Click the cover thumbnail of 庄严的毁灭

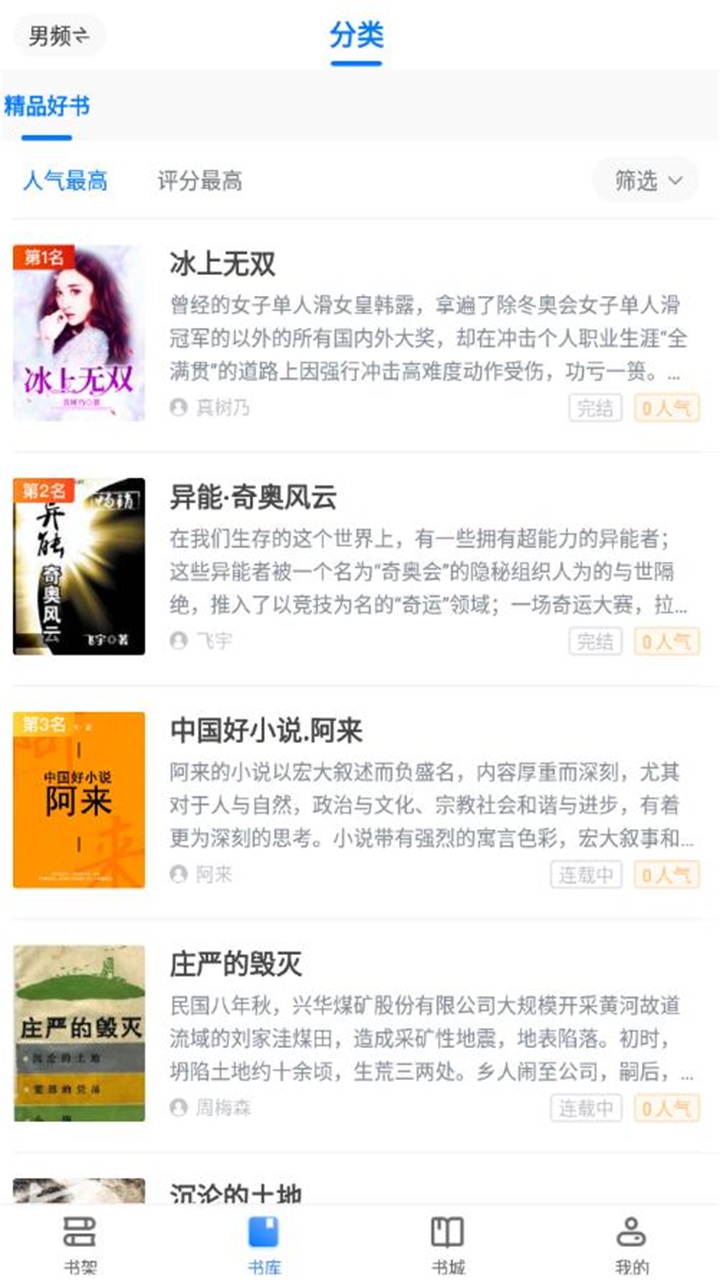tap(79, 1030)
